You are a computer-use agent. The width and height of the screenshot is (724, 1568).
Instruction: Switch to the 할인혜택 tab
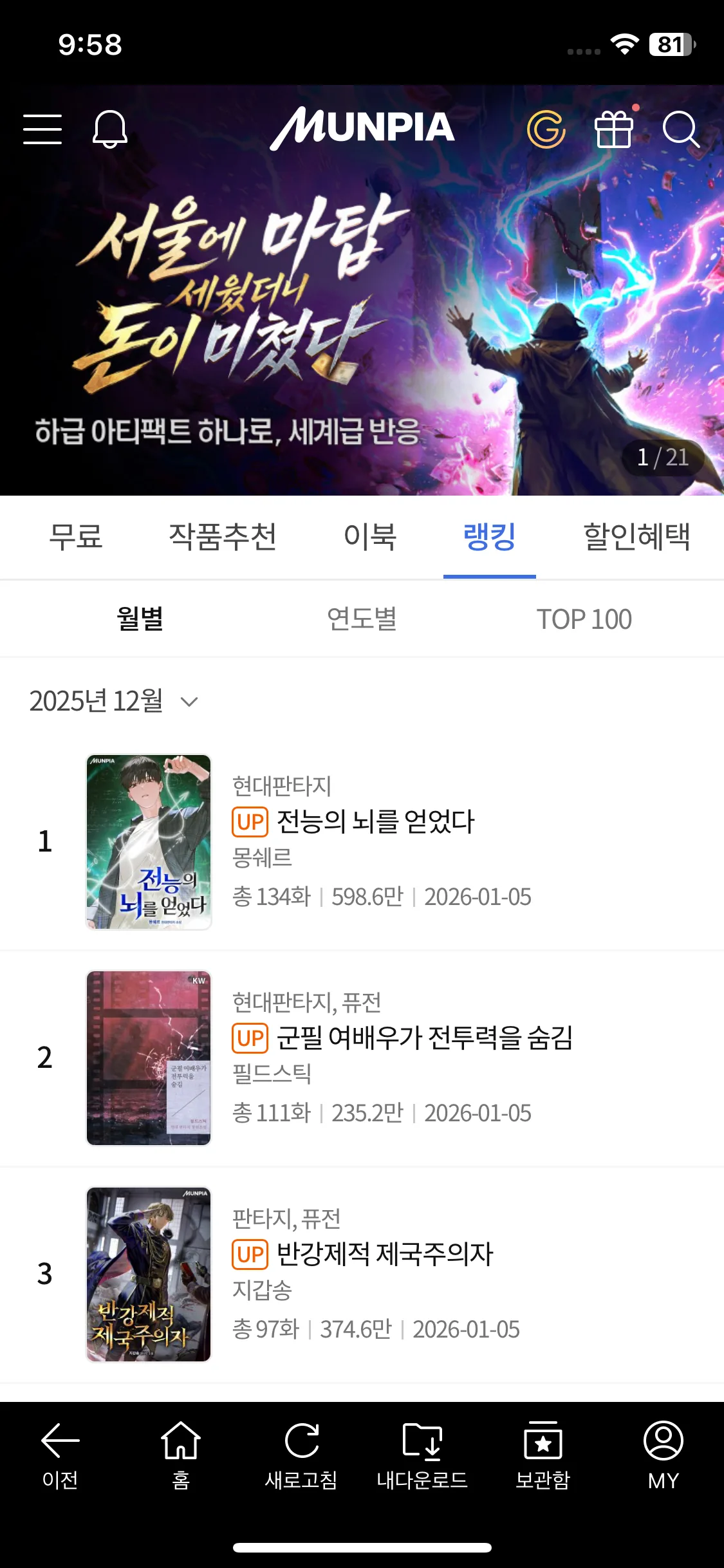point(636,537)
